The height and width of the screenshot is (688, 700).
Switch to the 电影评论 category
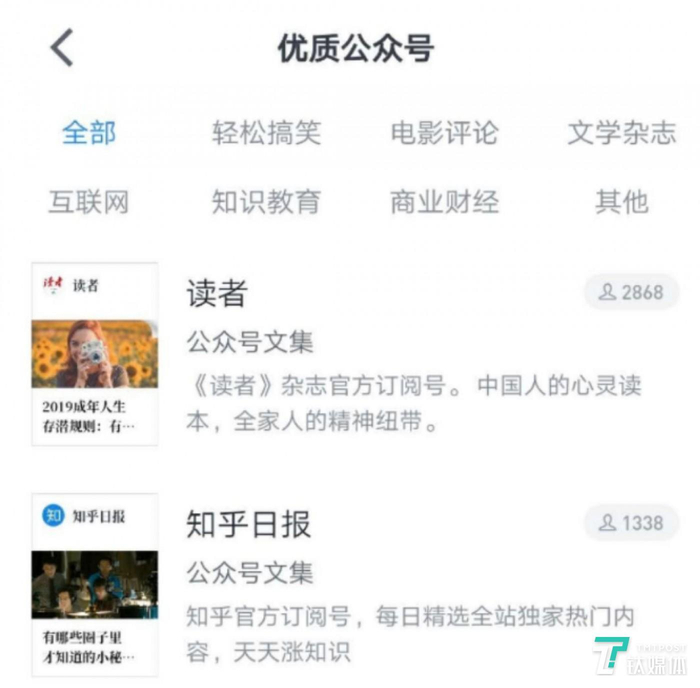[x=444, y=133]
